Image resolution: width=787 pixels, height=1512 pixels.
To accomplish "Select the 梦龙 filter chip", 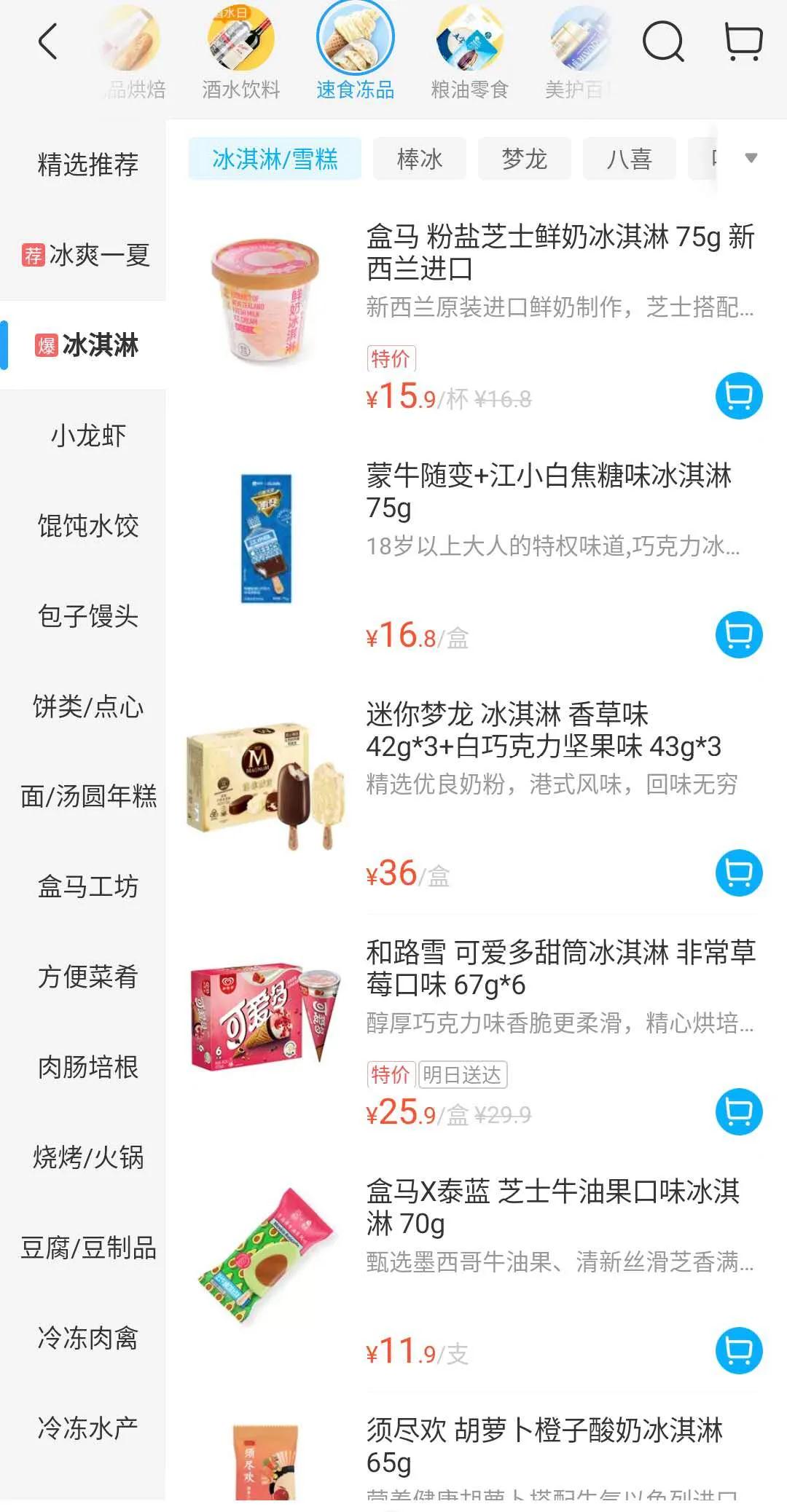I will pyautogui.click(x=524, y=159).
